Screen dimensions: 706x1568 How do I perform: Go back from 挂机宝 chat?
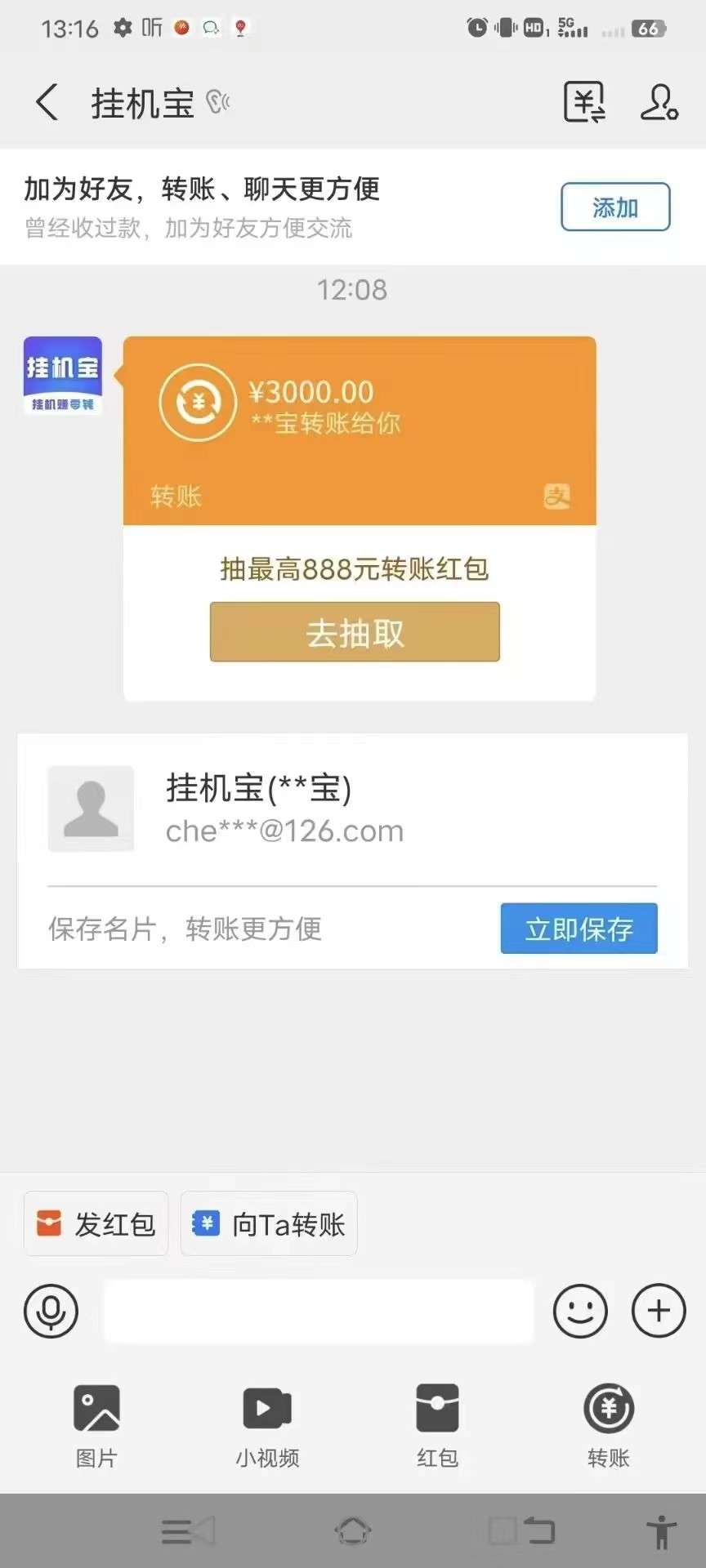pyautogui.click(x=47, y=103)
